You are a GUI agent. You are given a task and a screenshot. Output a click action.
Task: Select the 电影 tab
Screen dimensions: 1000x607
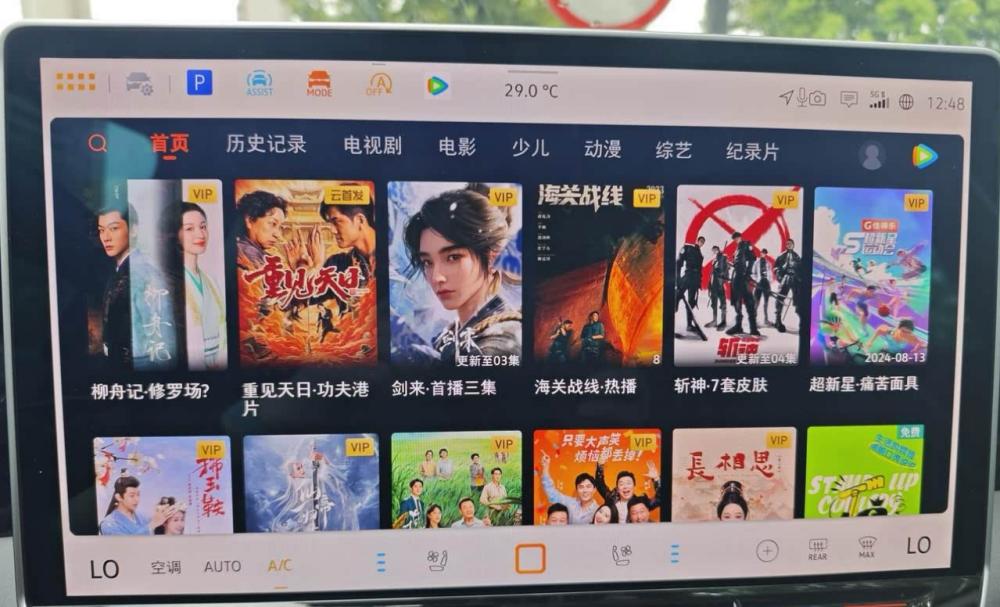(457, 147)
